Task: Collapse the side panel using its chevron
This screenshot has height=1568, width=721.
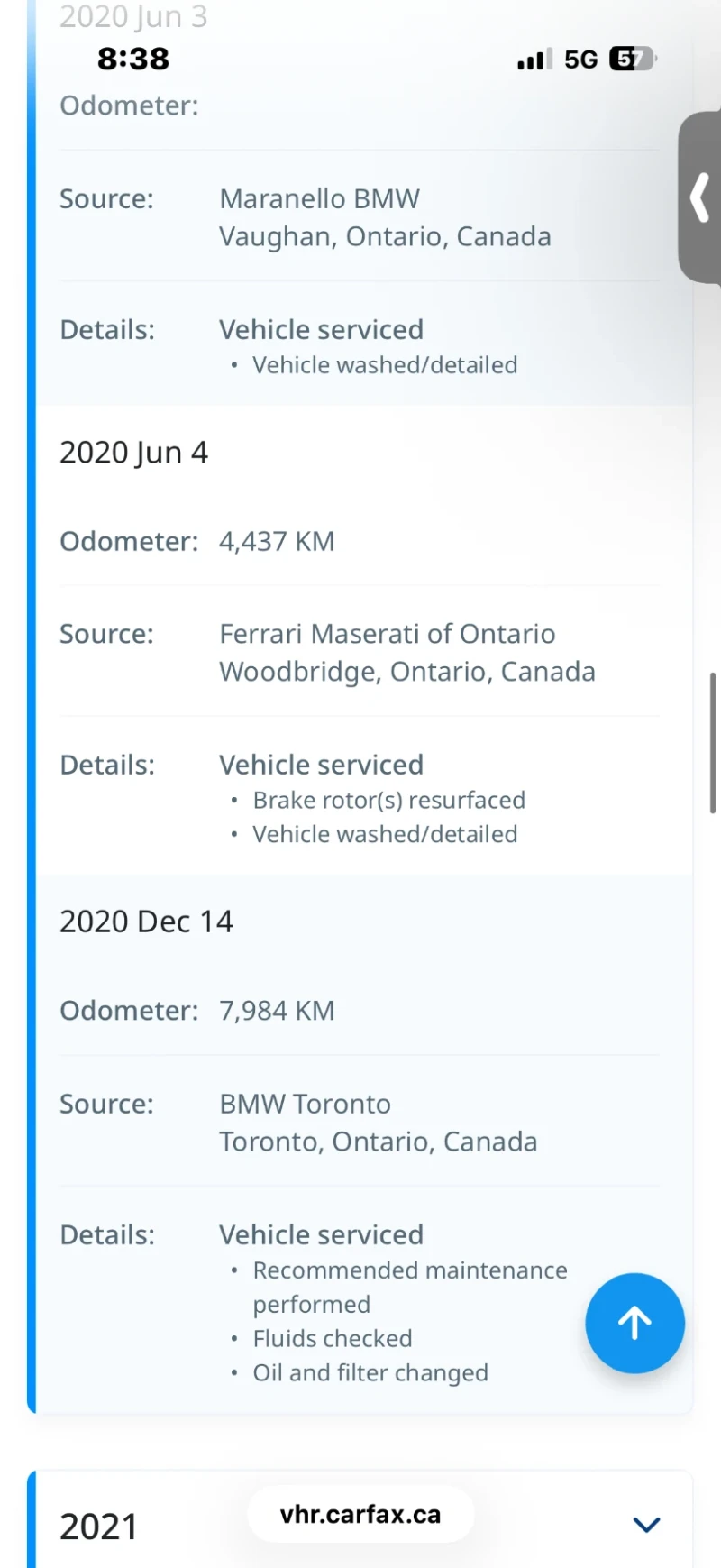Action: click(x=701, y=198)
